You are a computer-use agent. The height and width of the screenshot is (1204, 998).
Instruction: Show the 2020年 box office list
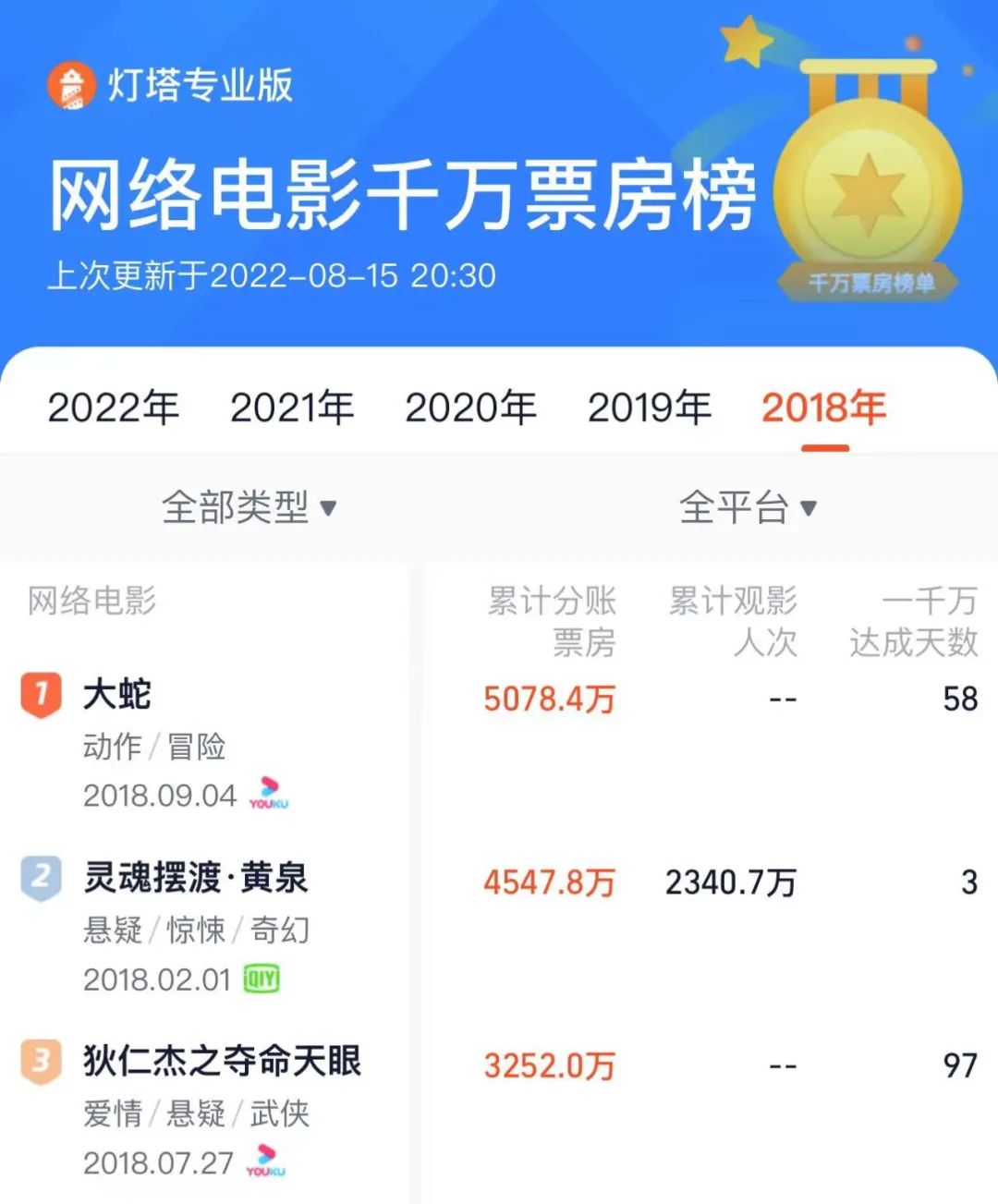click(470, 407)
